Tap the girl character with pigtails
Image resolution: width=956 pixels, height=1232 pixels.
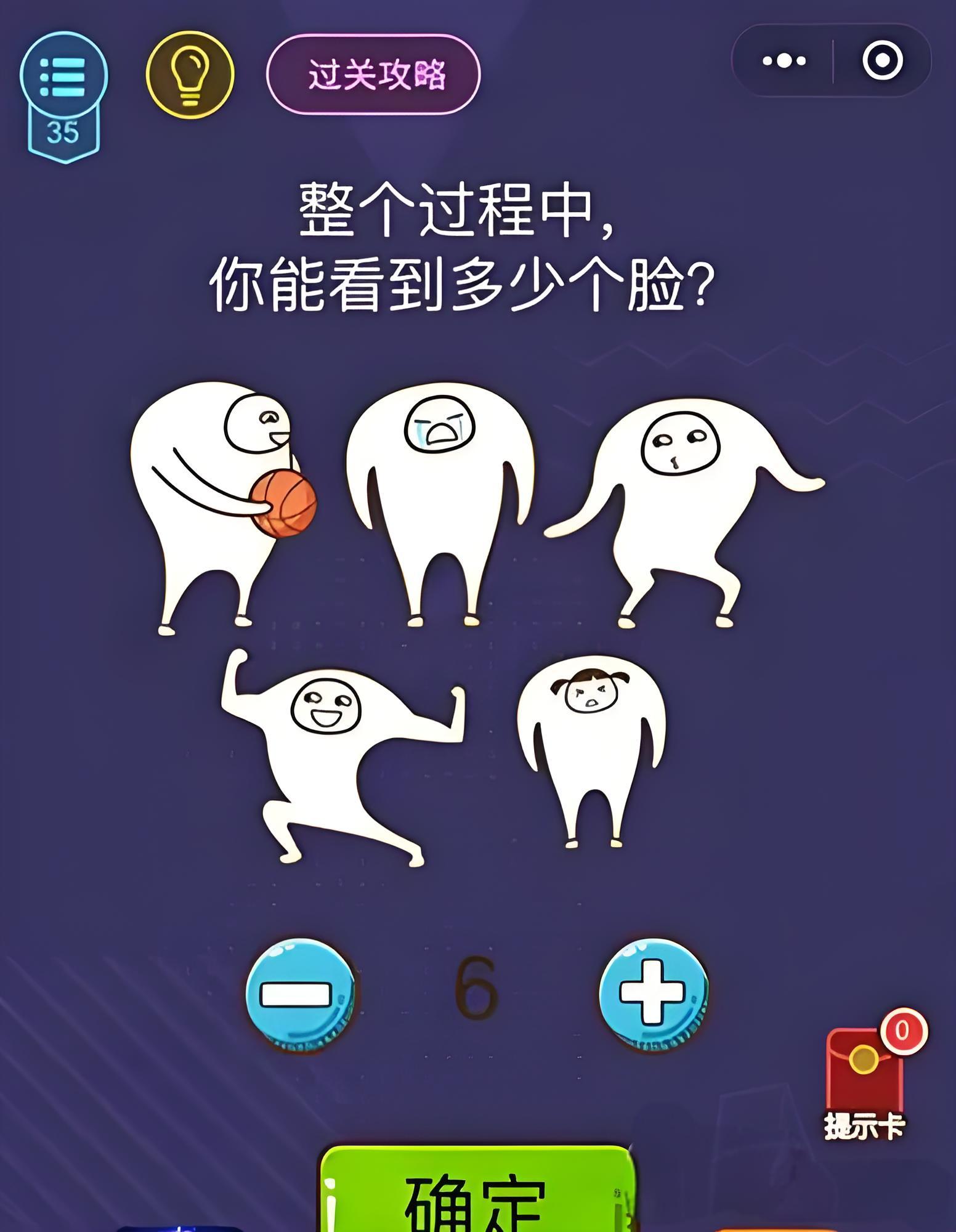[590, 739]
